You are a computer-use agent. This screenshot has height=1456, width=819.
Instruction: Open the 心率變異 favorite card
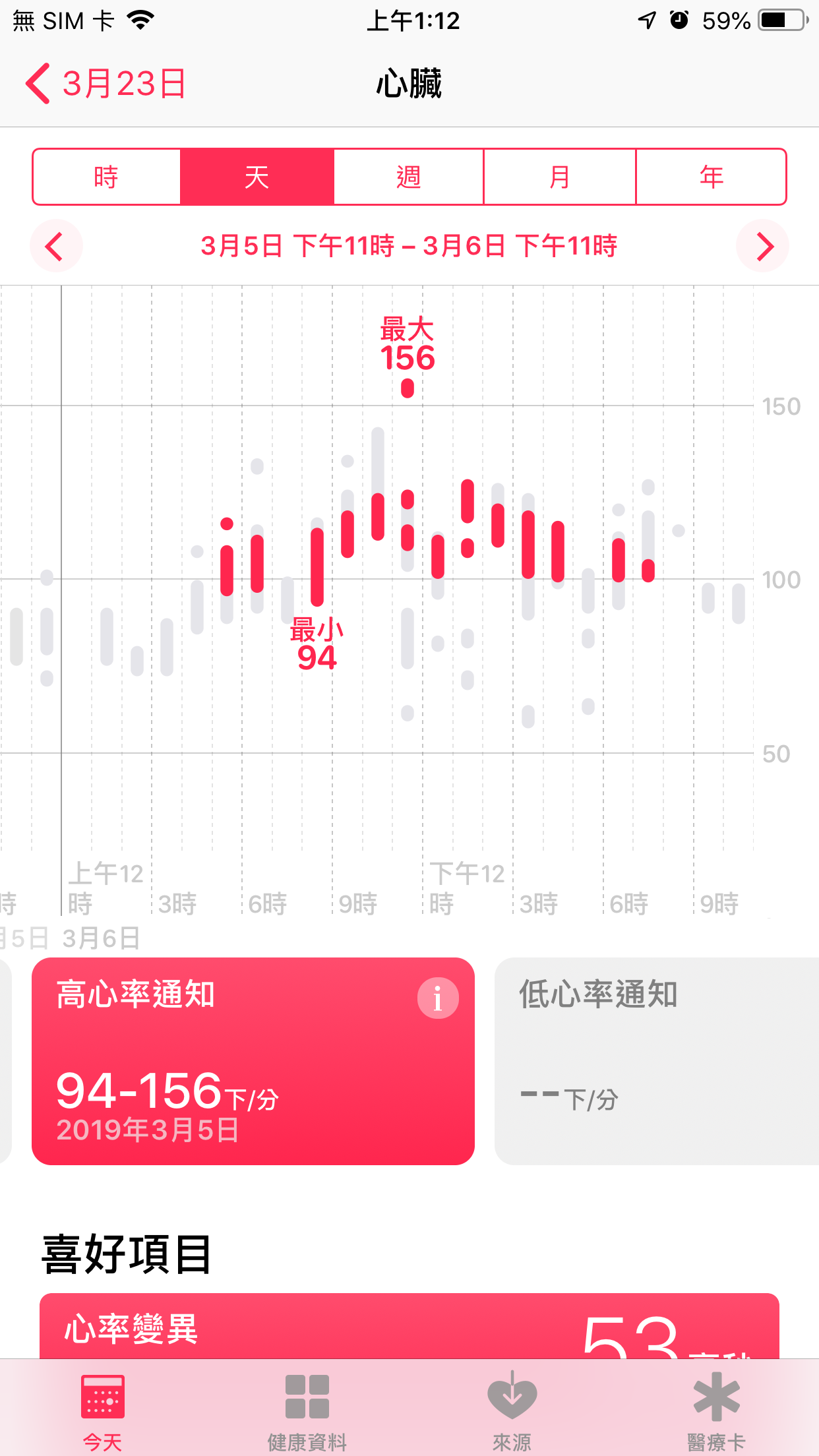pos(409,1327)
